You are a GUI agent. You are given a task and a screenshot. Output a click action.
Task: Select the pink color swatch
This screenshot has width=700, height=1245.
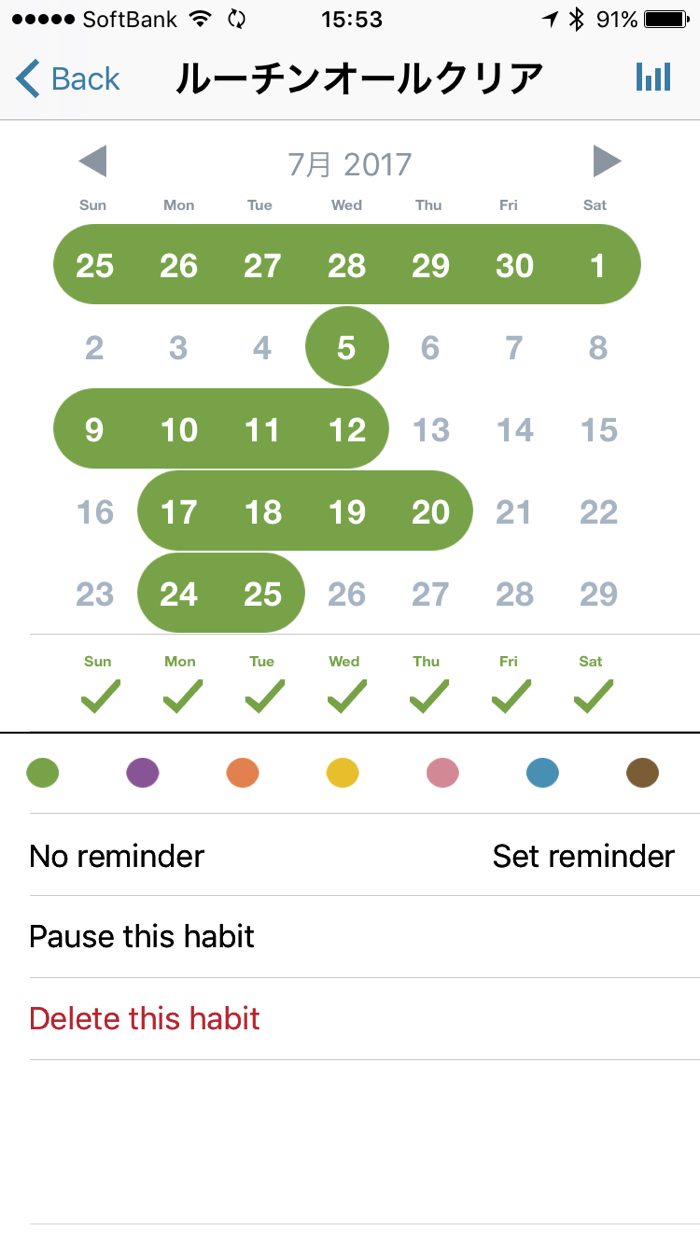coord(442,773)
